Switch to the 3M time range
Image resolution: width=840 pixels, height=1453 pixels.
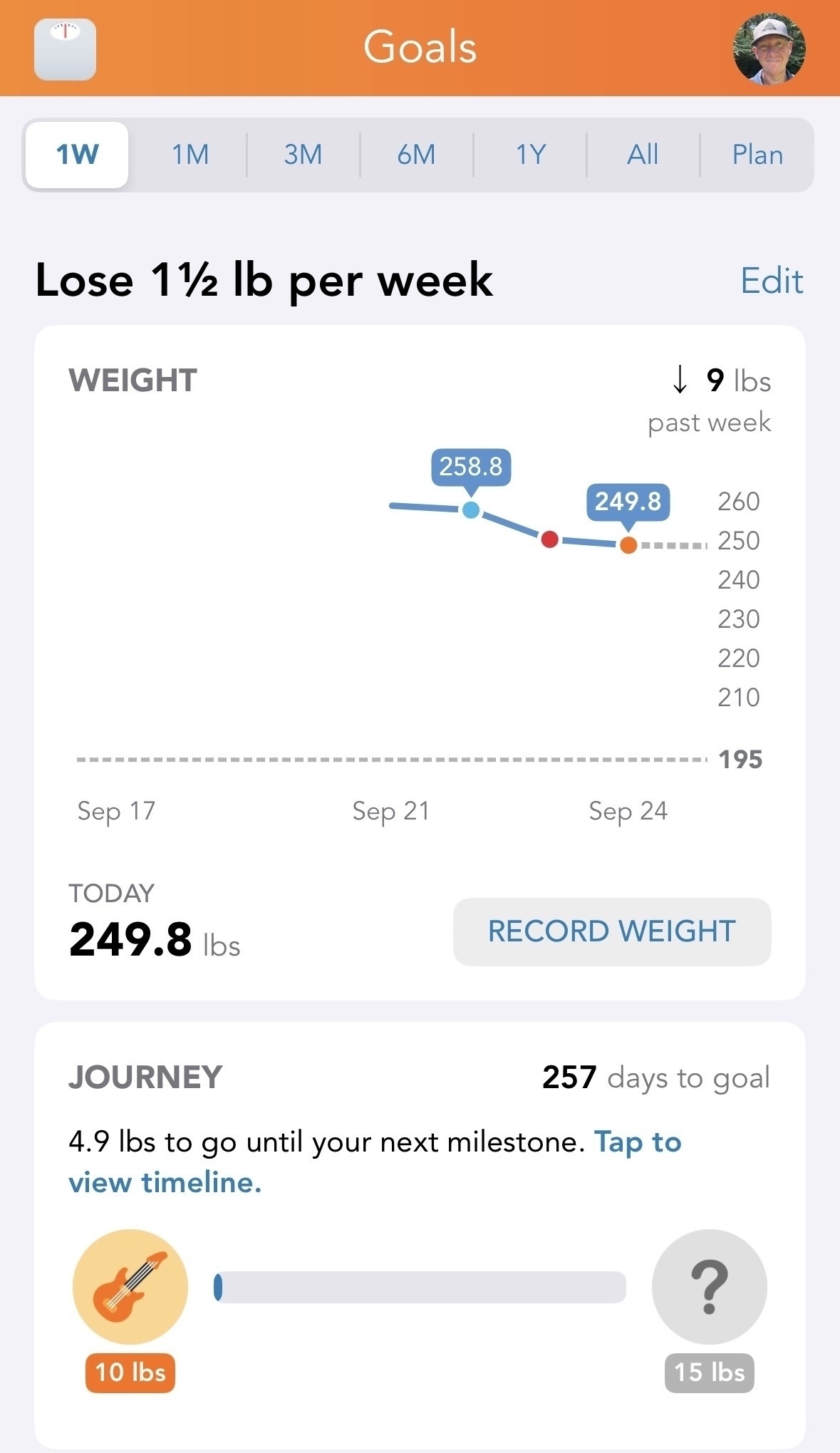304,155
